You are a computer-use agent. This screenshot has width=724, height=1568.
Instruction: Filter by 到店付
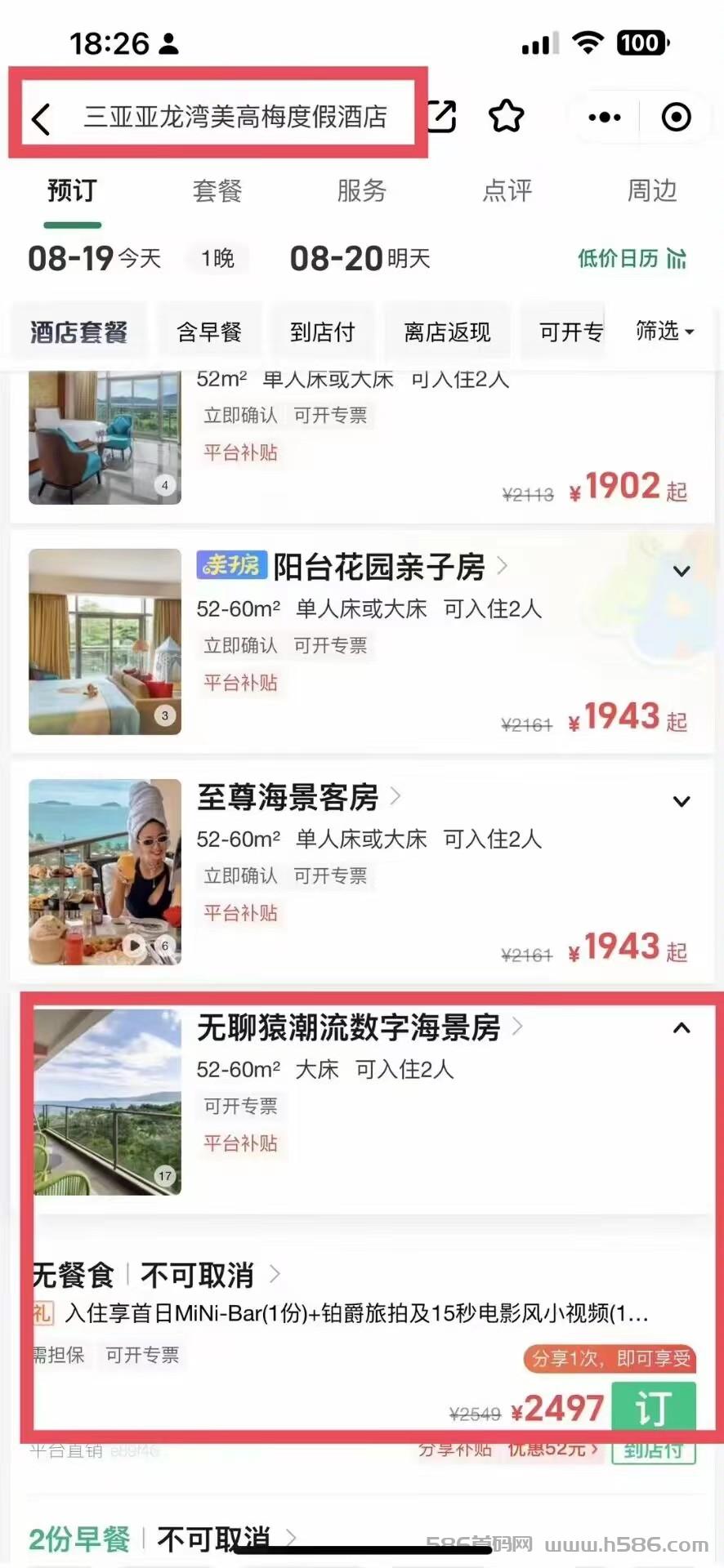322,332
